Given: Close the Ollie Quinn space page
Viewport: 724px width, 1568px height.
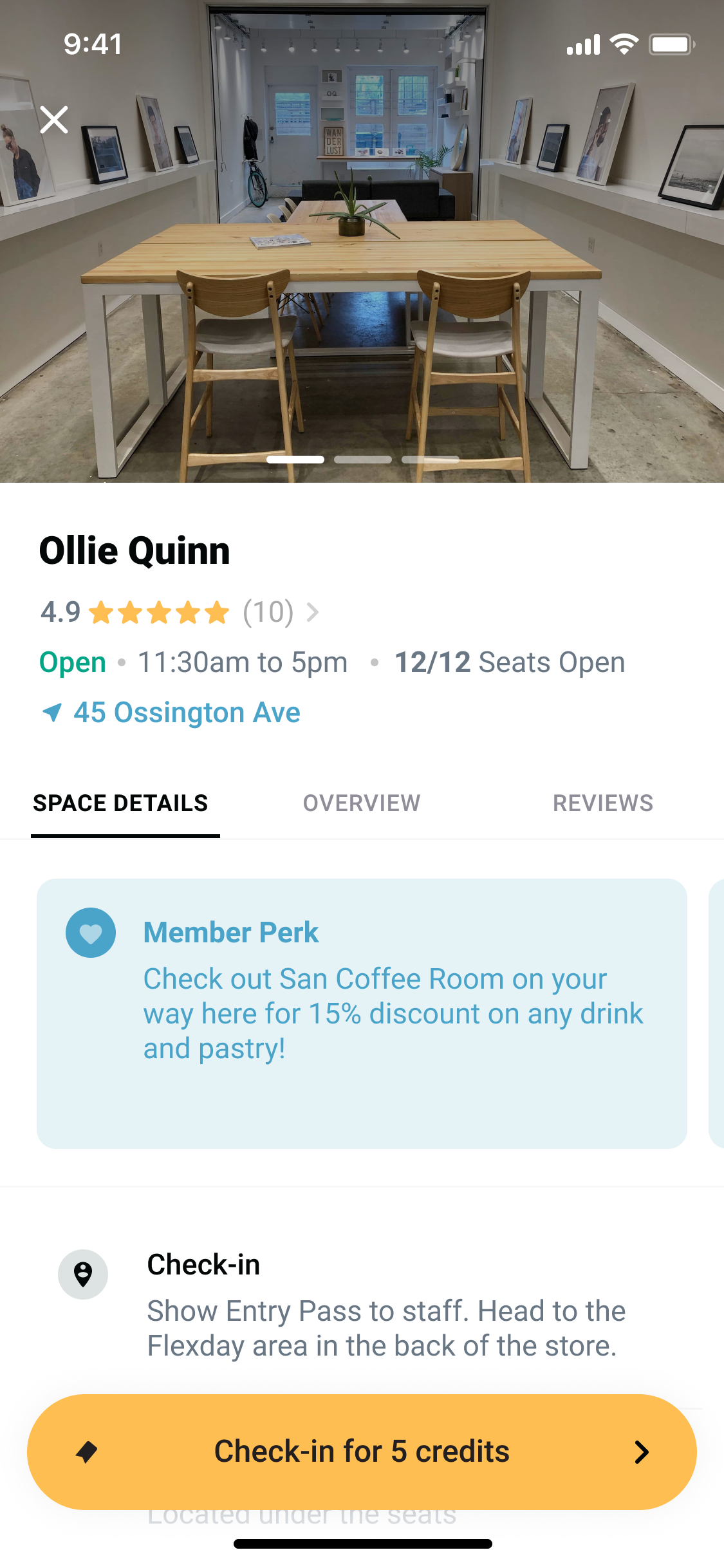Looking at the screenshot, I should (54, 120).
